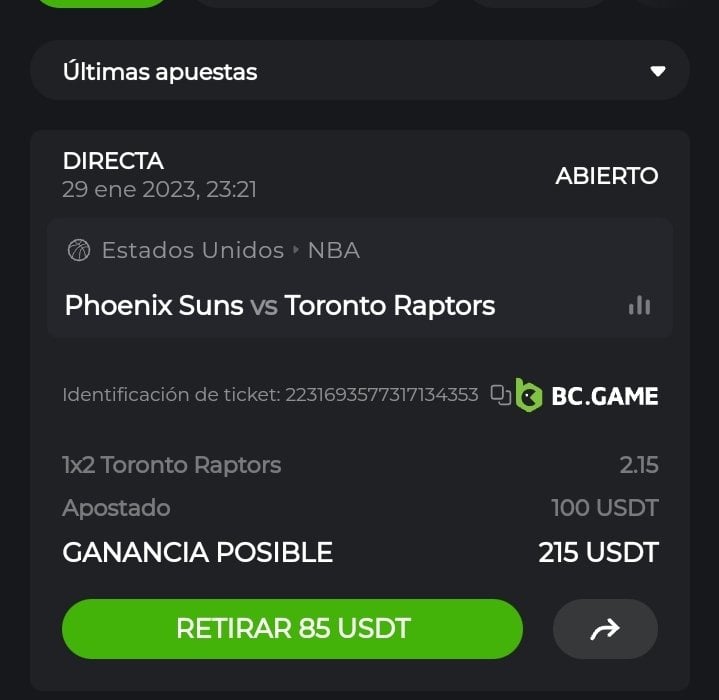View statistics for the Suns vs Raptors game

click(x=639, y=306)
